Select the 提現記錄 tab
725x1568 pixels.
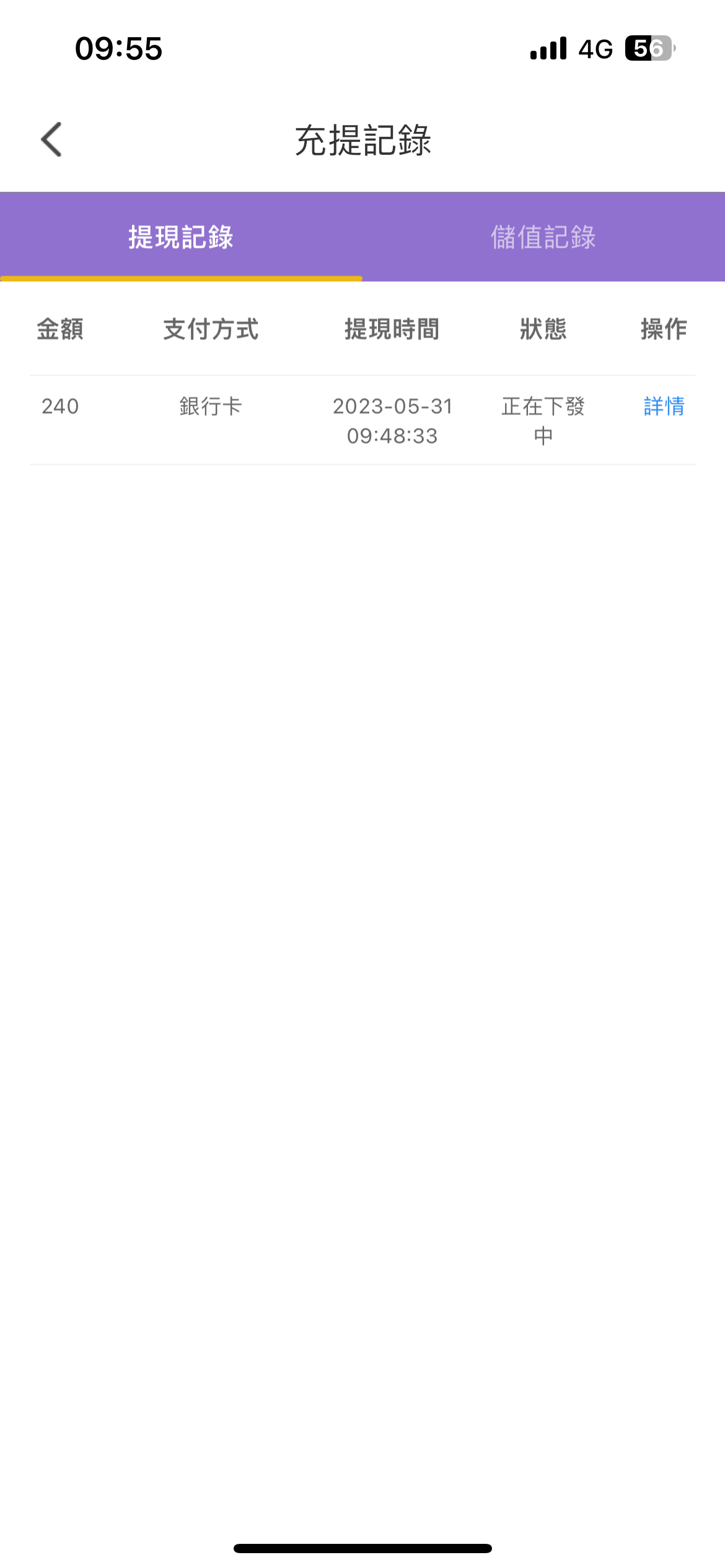[181, 237]
